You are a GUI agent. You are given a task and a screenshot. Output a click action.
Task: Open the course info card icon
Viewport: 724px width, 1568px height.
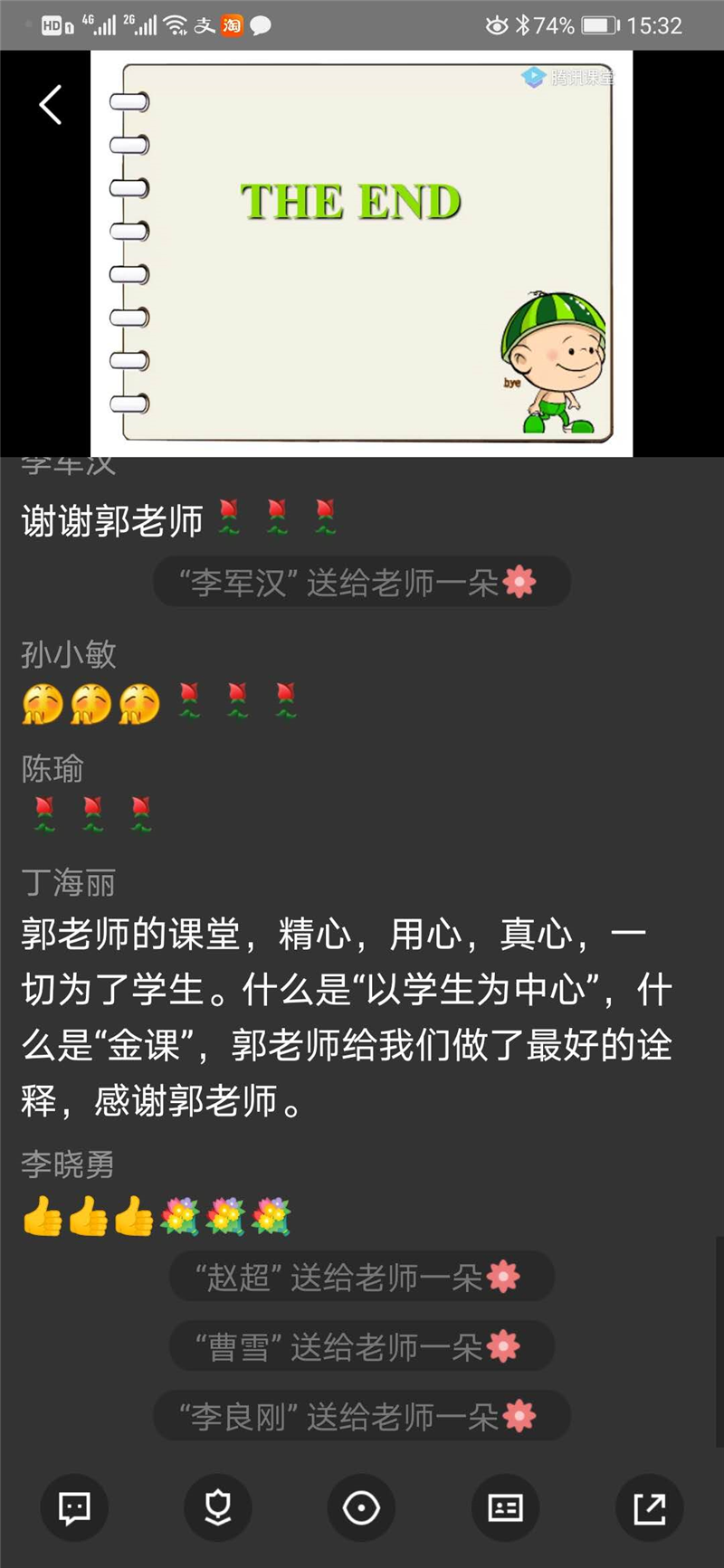(x=505, y=1507)
